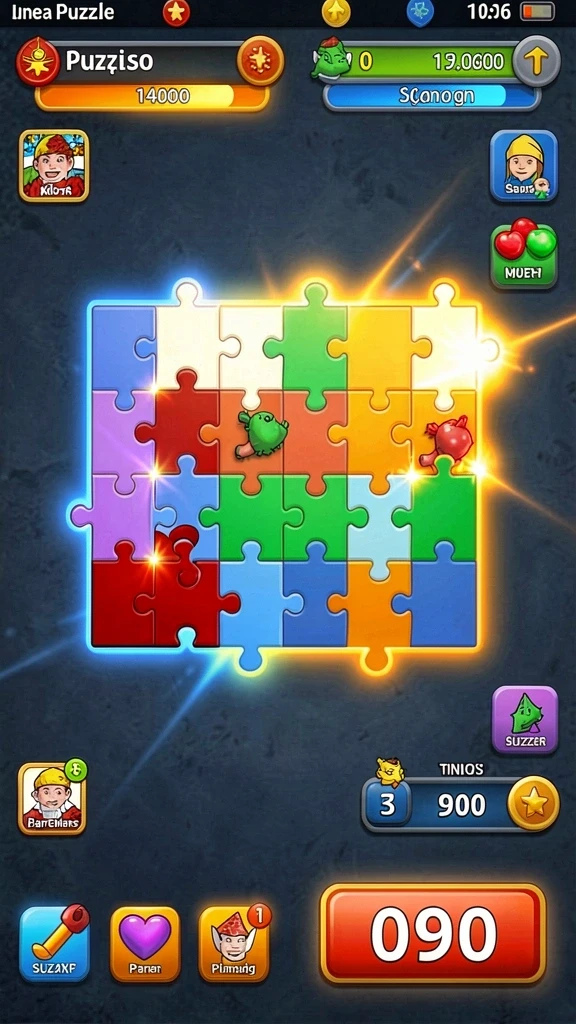Open the MUEH balloons item
Screen dimensions: 576x1024
(x=524, y=254)
